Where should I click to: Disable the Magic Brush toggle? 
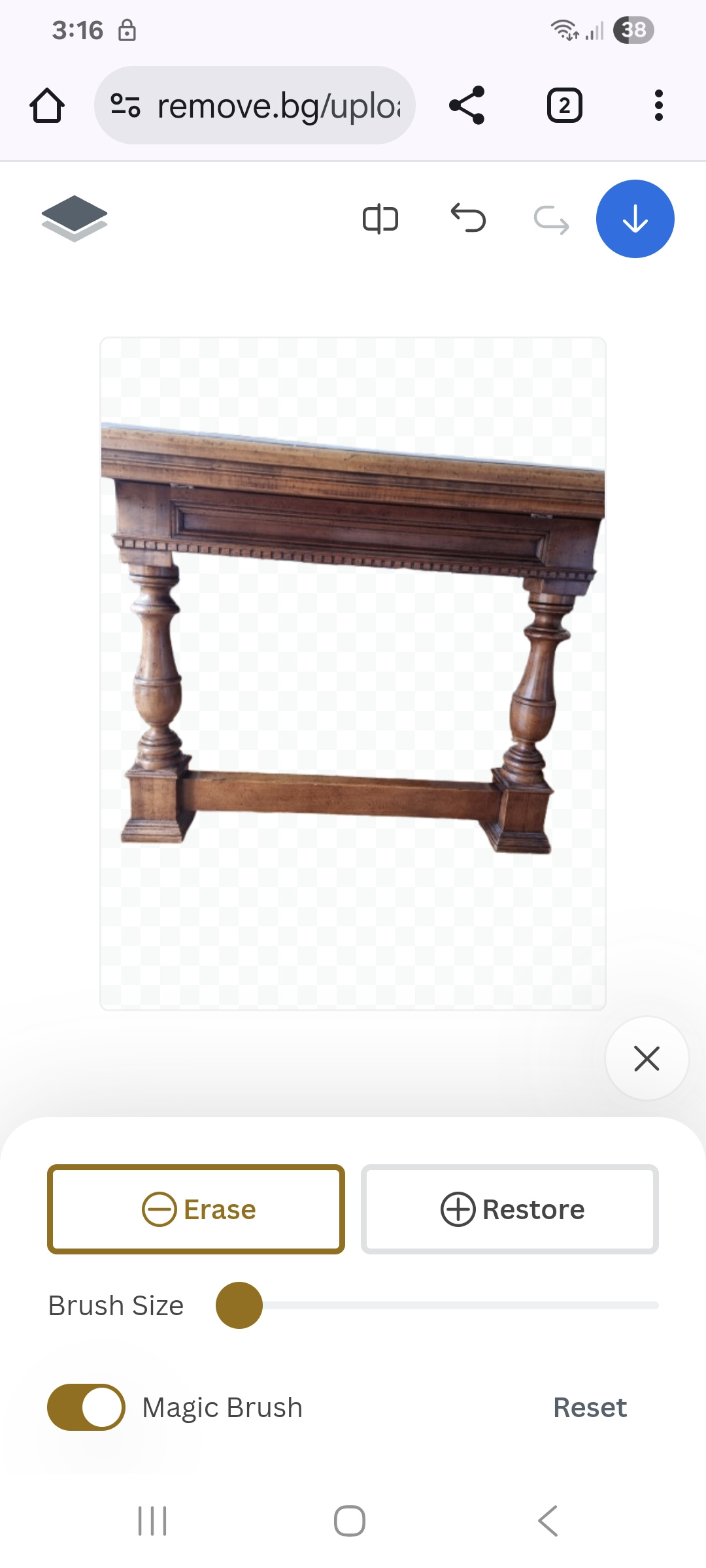pos(86,1407)
